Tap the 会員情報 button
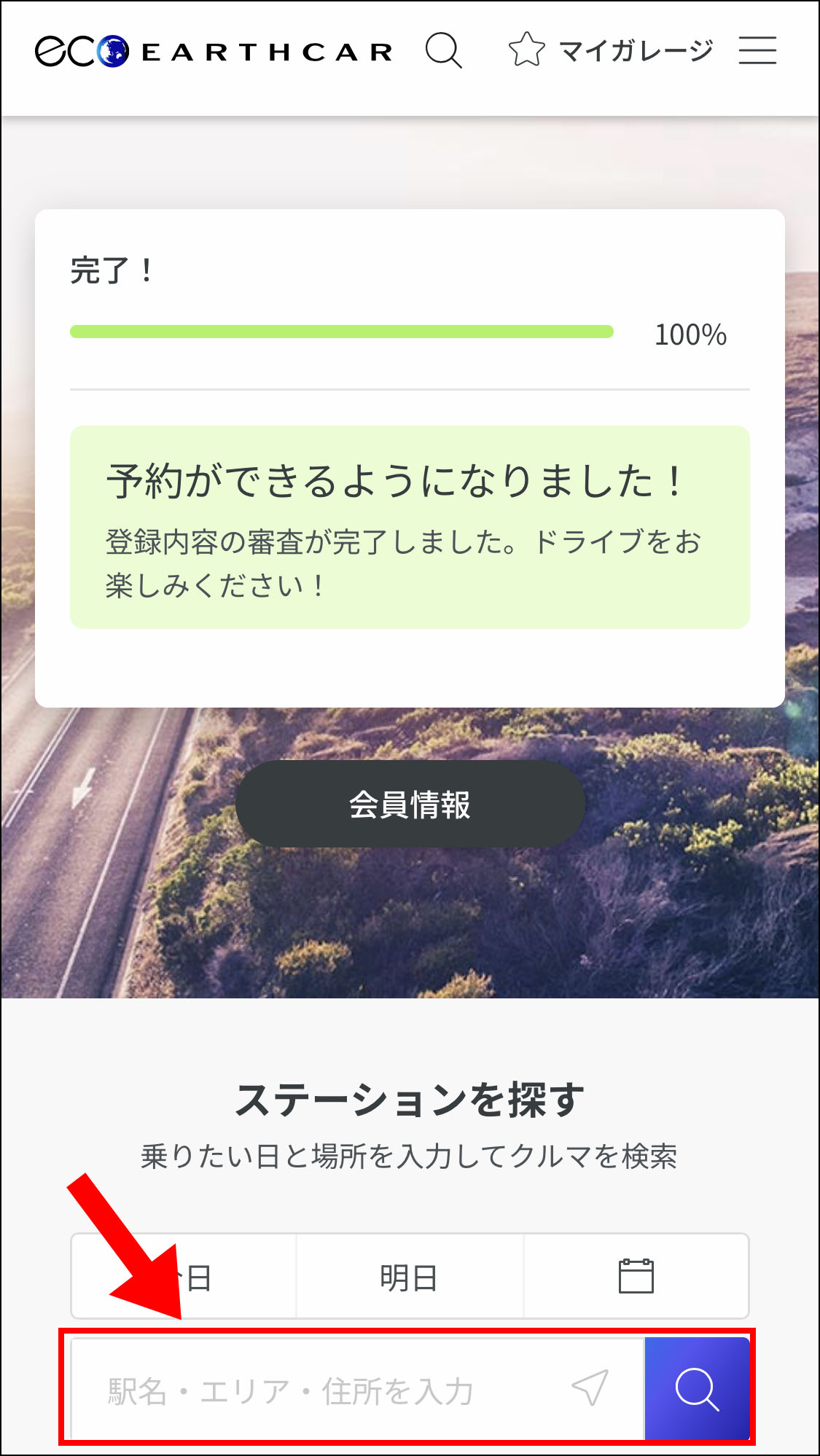The image size is (820, 1456). [410, 804]
